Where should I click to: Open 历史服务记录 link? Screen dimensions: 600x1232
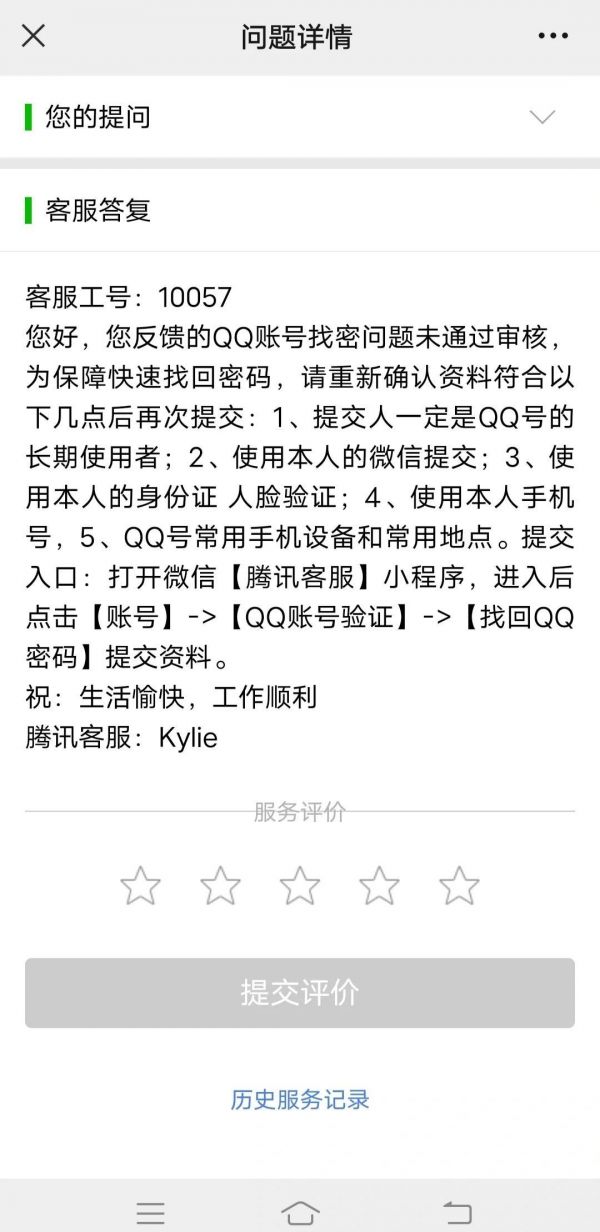[x=300, y=1100]
